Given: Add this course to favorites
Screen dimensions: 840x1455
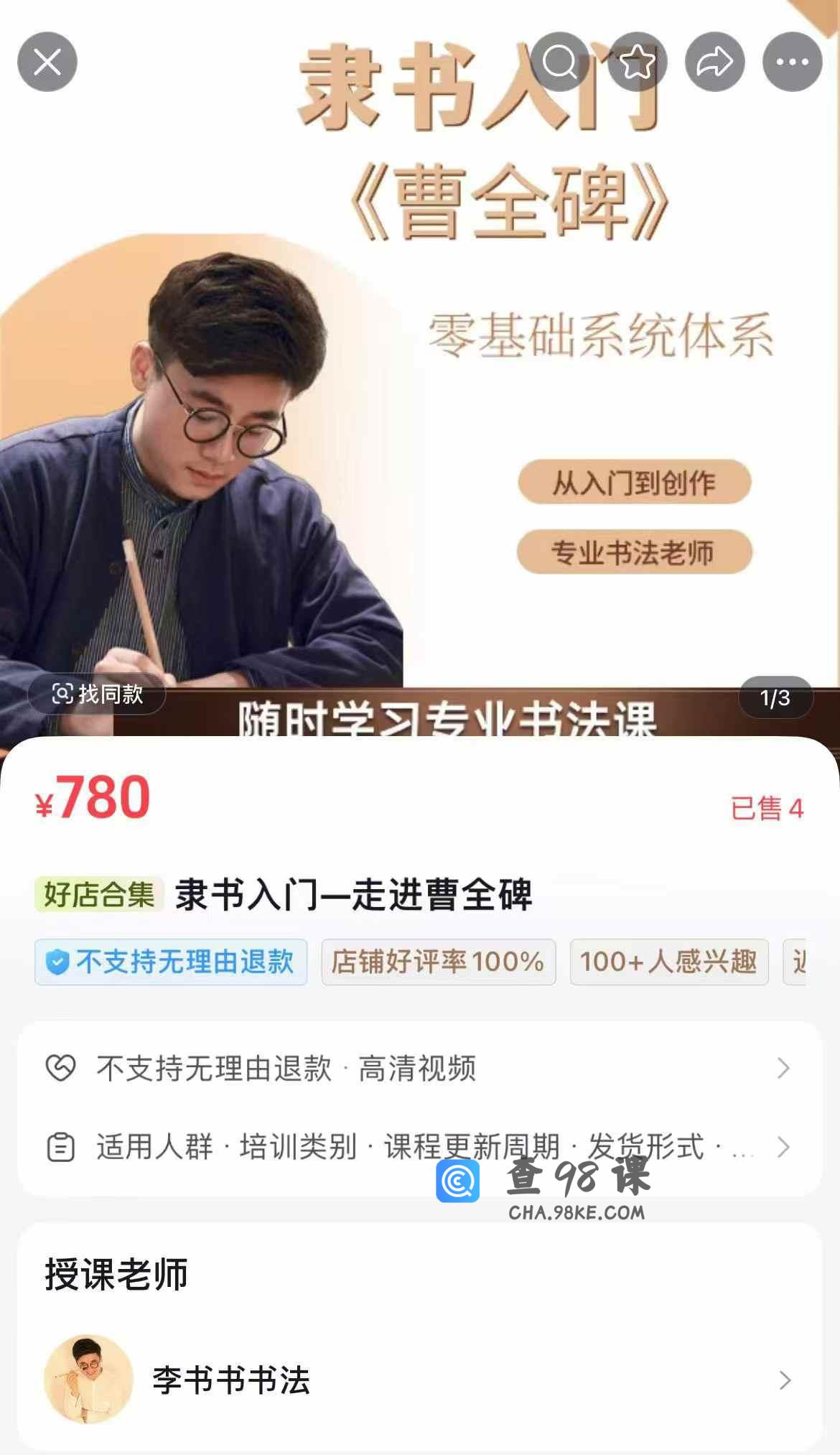Looking at the screenshot, I should click(638, 62).
